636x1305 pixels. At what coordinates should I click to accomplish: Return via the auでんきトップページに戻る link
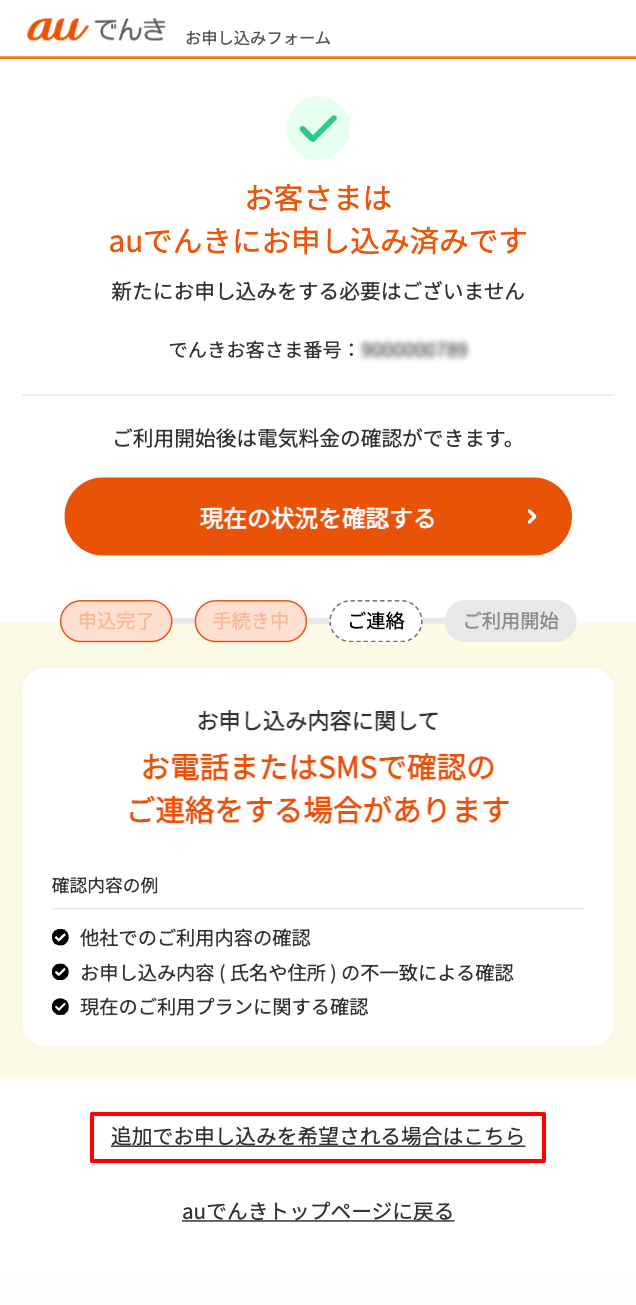[318, 1212]
